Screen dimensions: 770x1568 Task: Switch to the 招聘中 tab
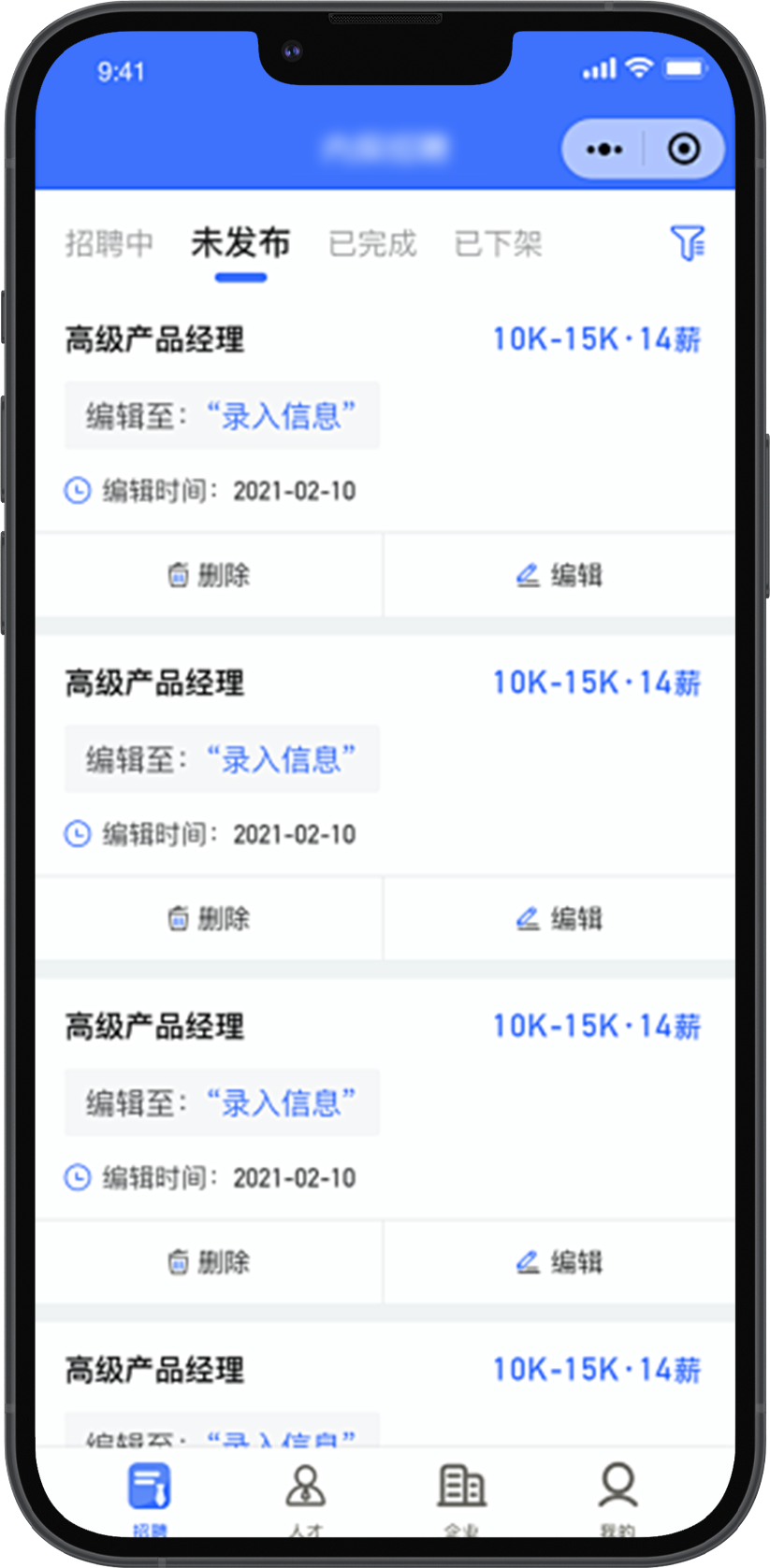click(109, 244)
